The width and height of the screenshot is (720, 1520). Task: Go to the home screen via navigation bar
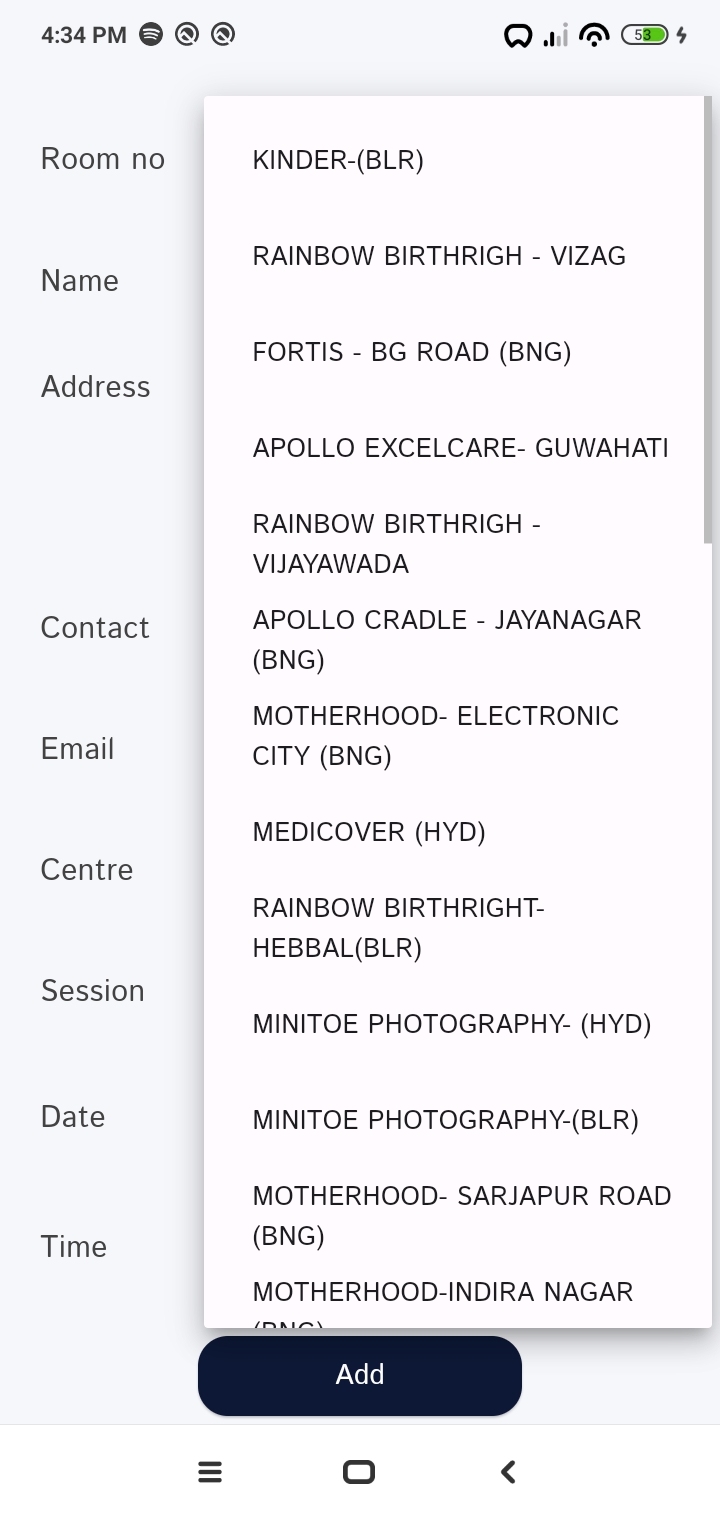point(359,1472)
